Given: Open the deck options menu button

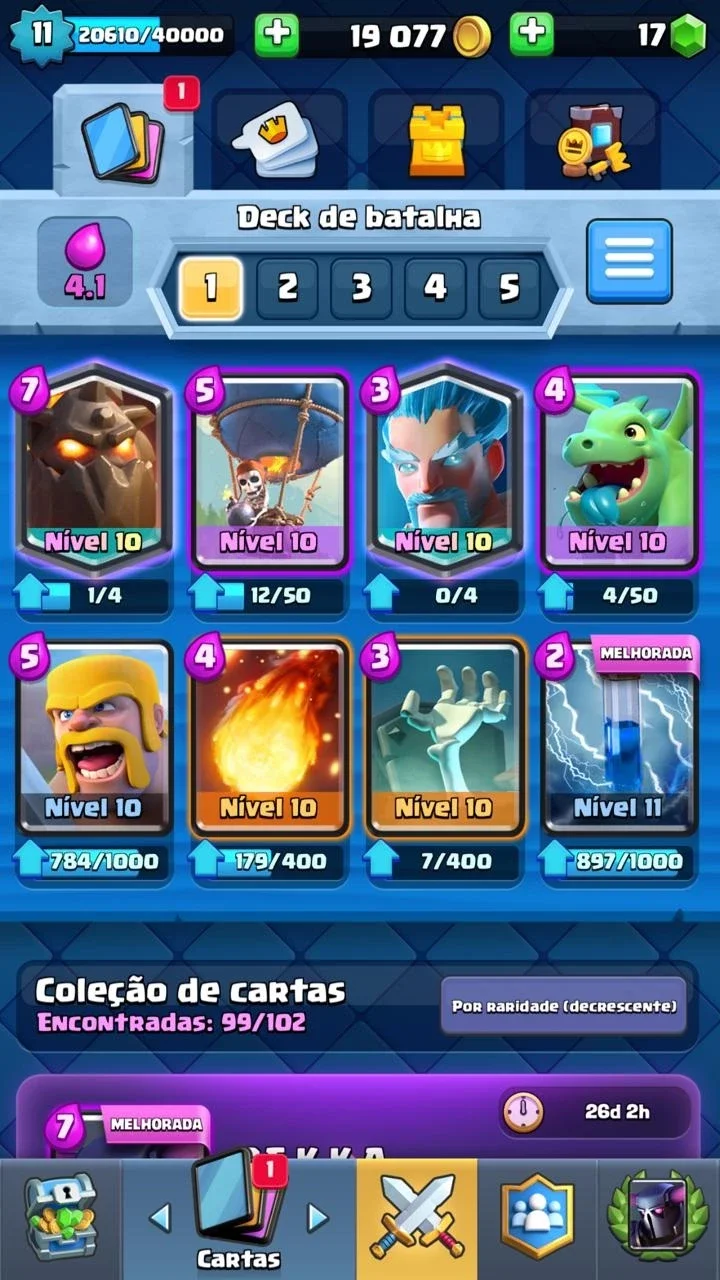Looking at the screenshot, I should point(629,261).
